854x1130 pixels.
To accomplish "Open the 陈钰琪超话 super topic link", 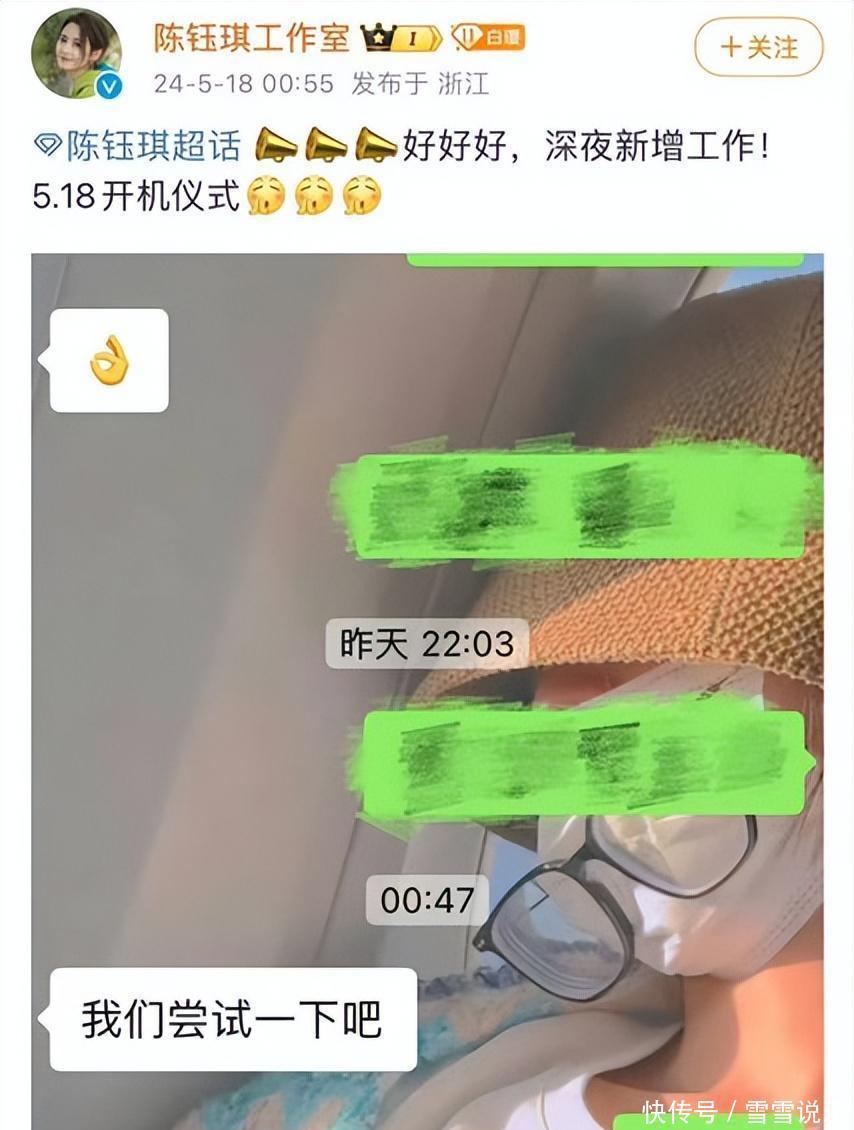I will click(x=152, y=147).
